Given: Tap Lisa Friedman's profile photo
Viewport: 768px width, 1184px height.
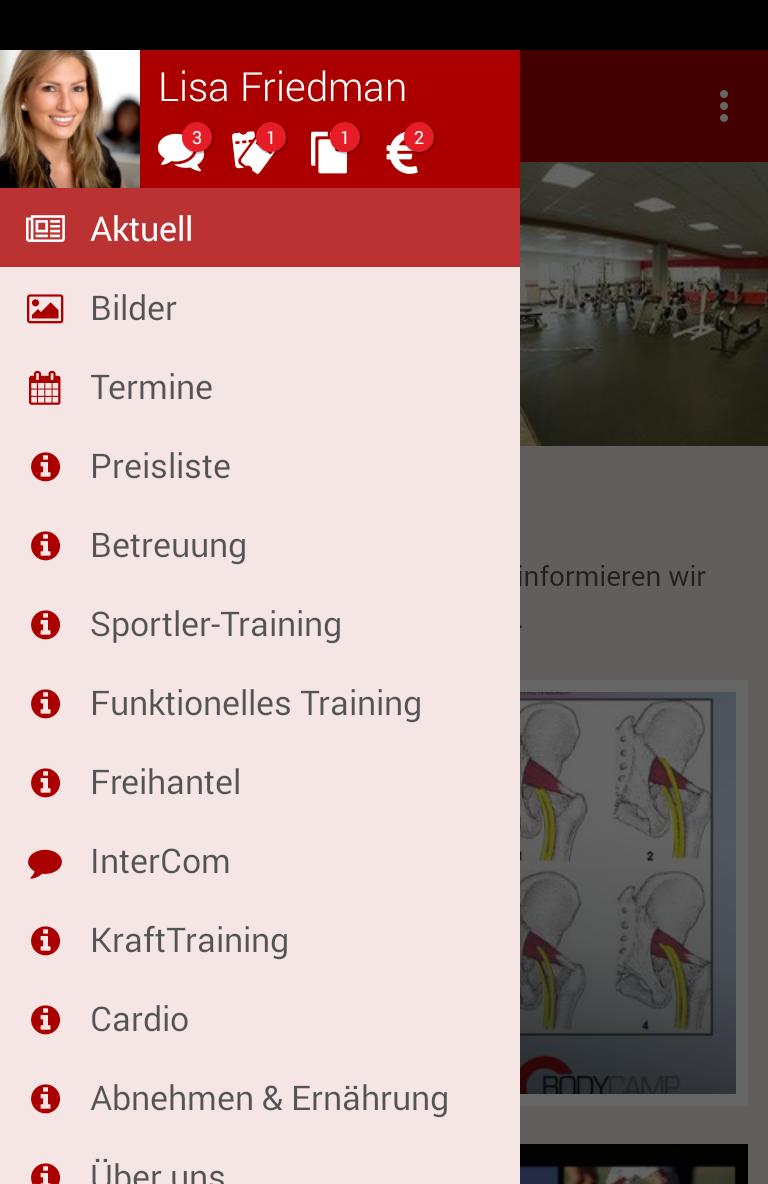Looking at the screenshot, I should pyautogui.click(x=70, y=119).
